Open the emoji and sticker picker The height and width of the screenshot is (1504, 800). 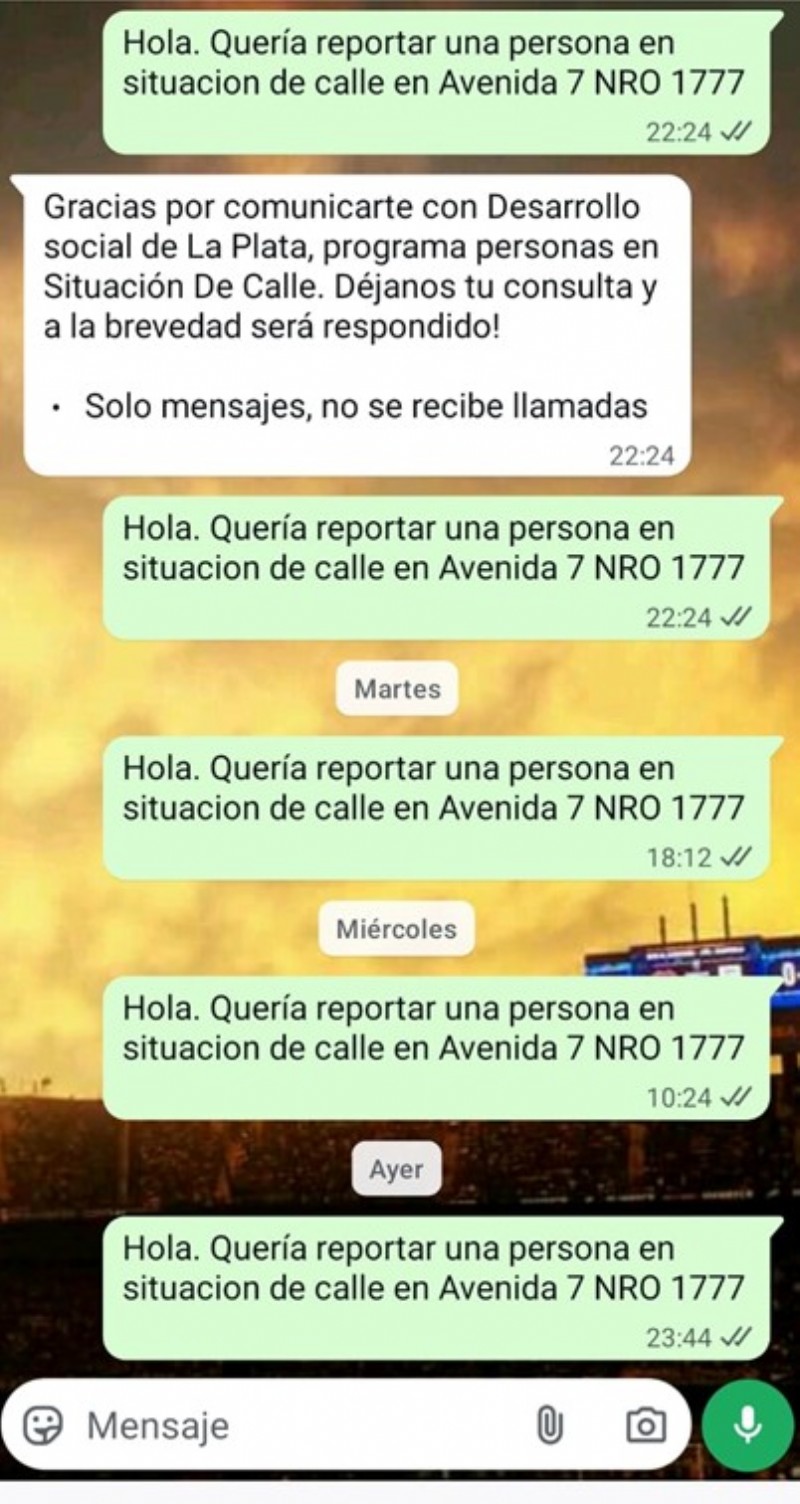click(x=42, y=1424)
